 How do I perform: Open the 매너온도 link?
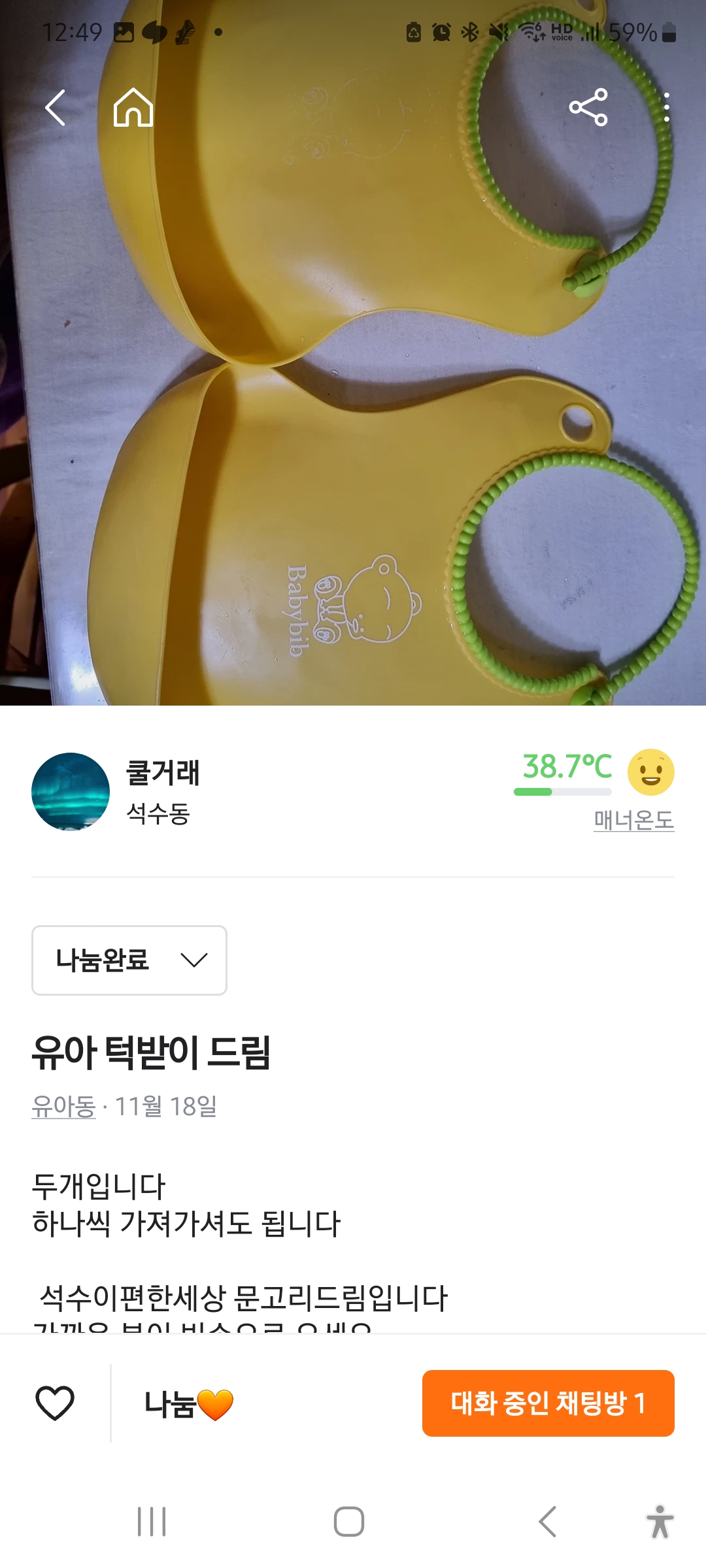[633, 819]
